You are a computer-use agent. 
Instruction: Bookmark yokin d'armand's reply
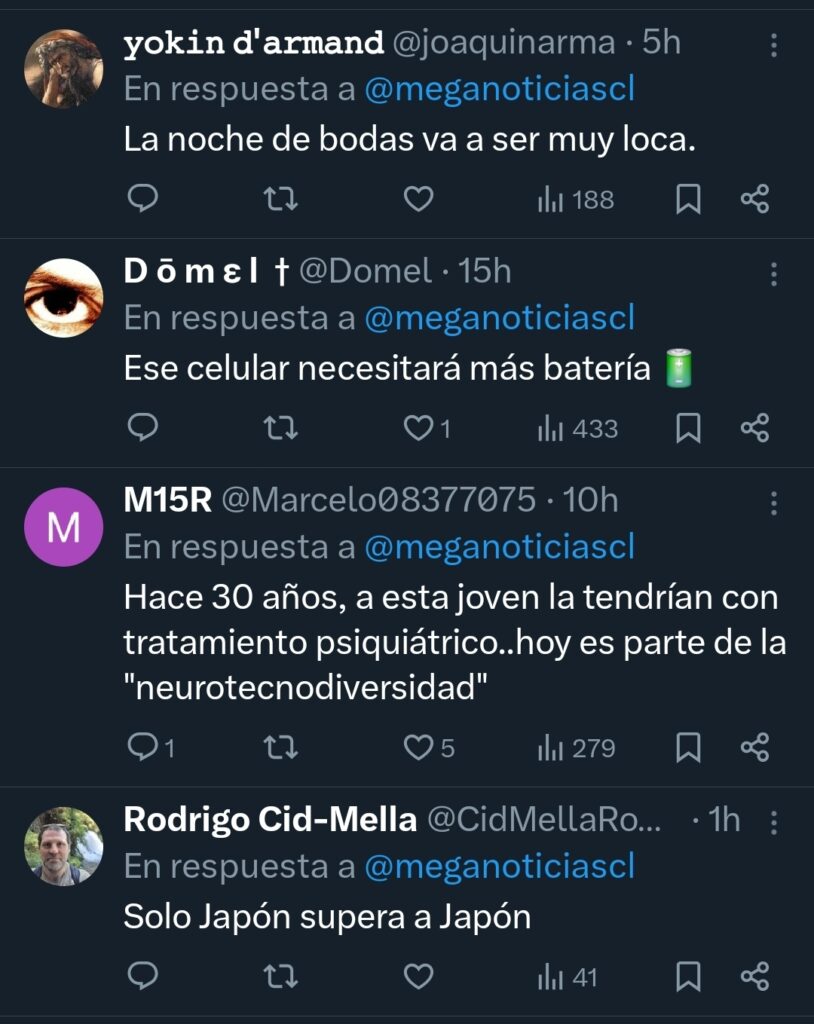[x=688, y=200]
